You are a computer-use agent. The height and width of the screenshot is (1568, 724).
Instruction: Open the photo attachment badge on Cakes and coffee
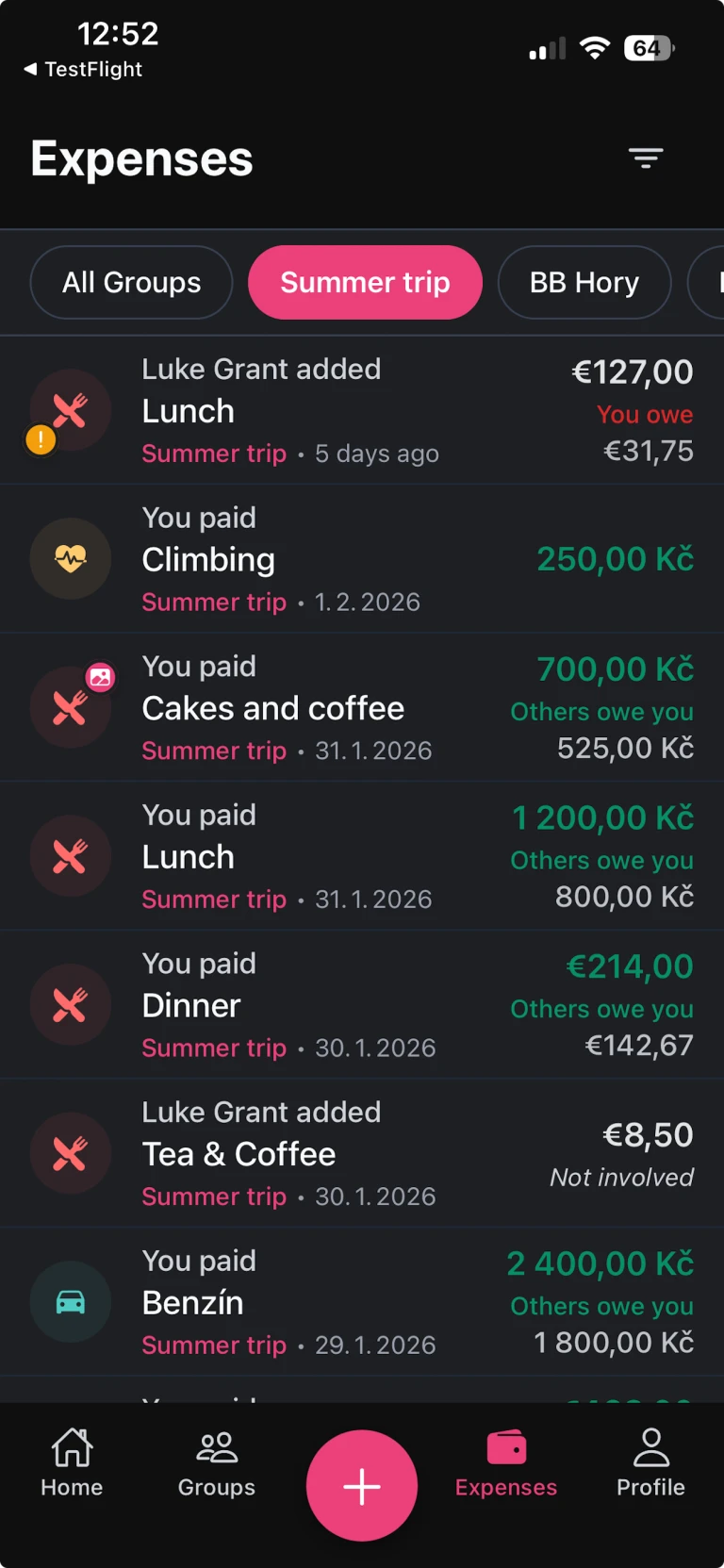(98, 675)
